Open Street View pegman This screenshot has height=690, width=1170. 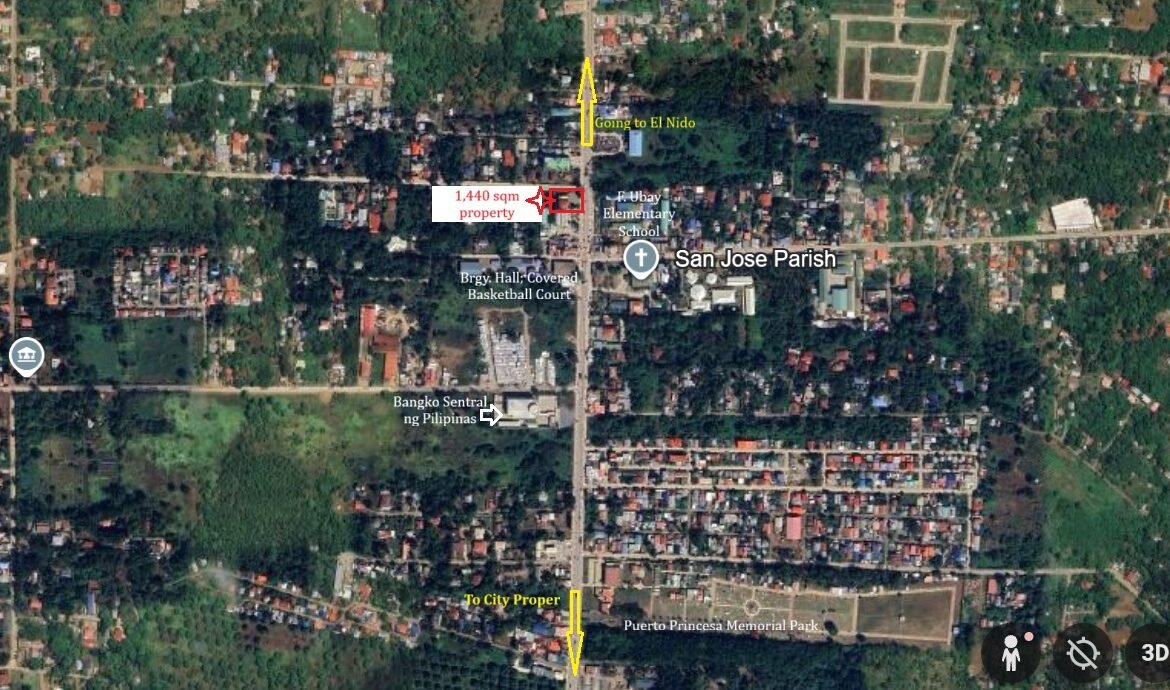(x=1010, y=653)
